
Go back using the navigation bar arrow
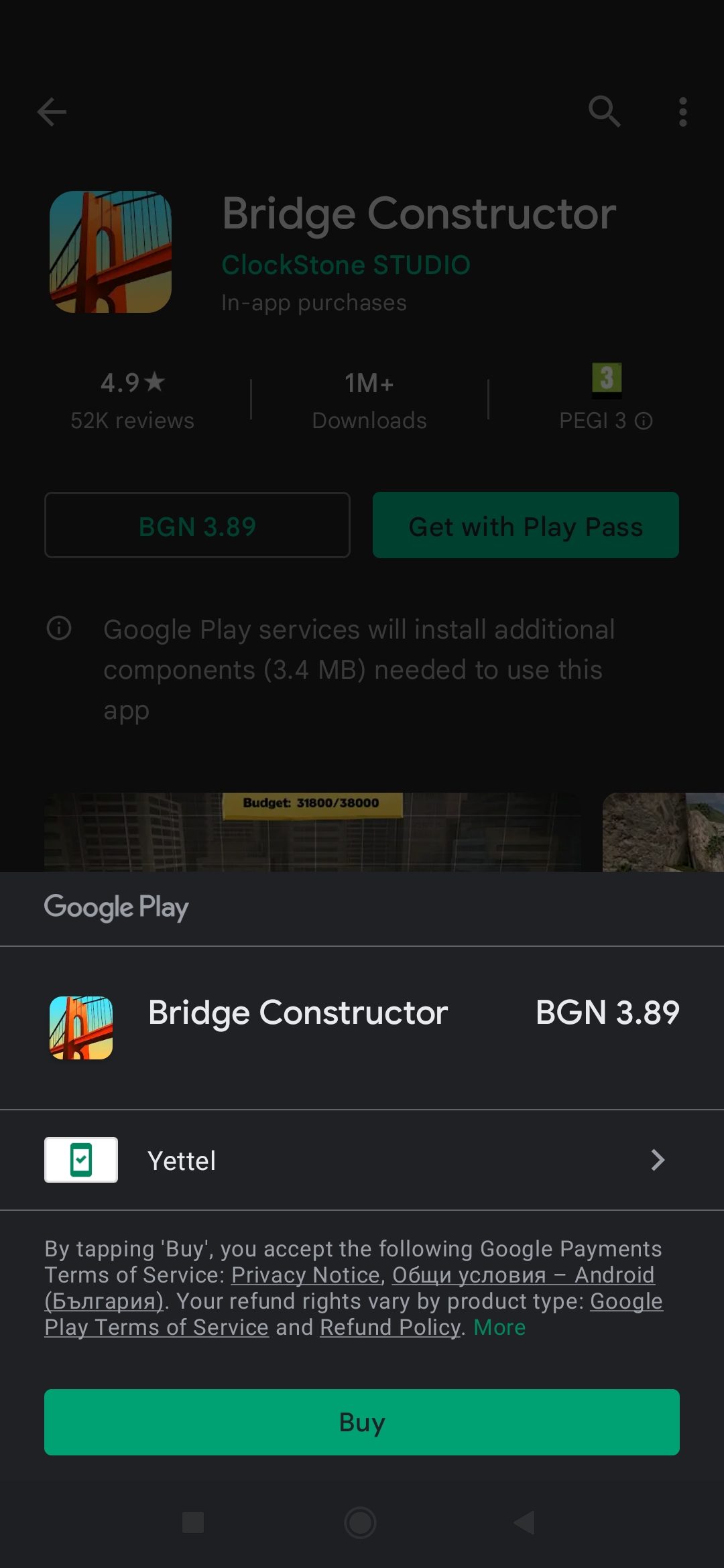pos(525,1522)
